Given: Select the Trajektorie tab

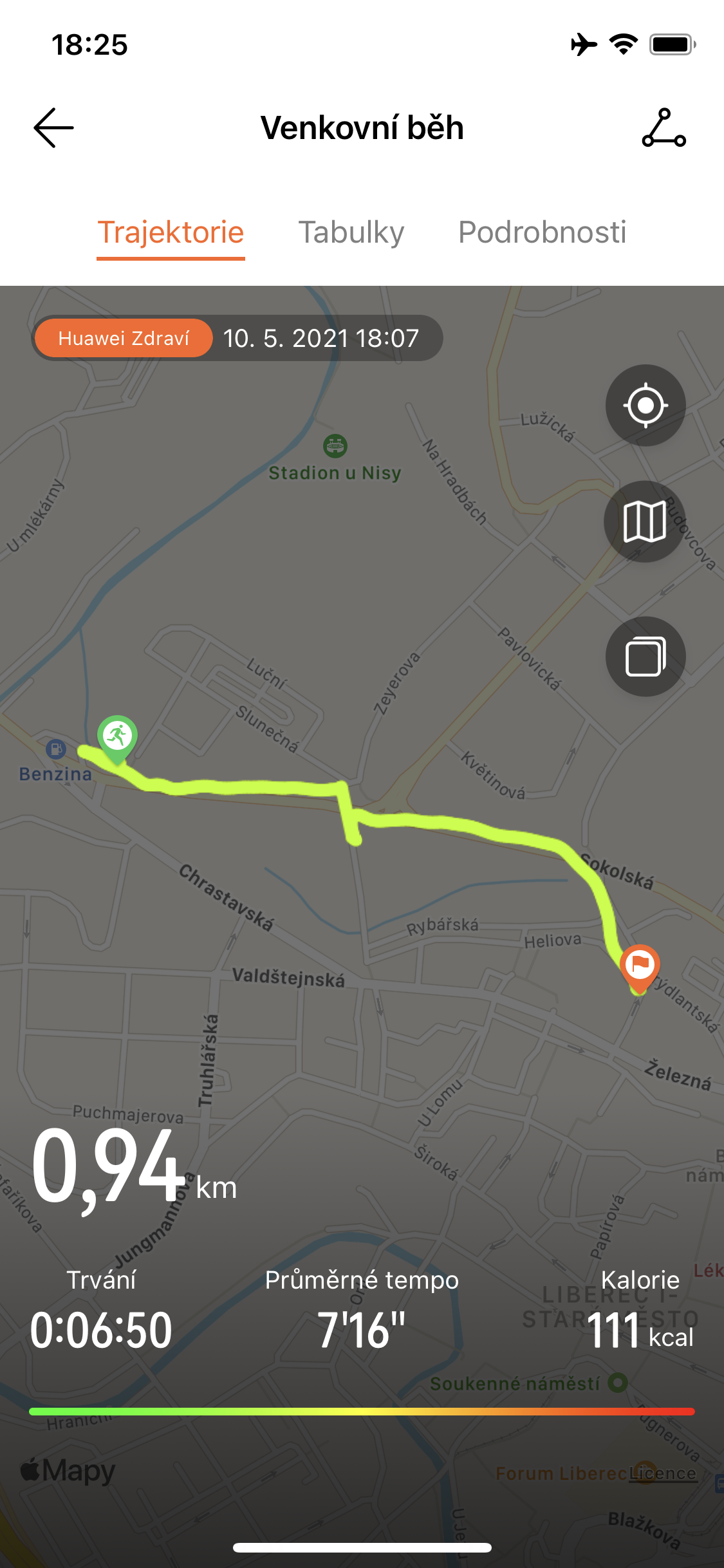Looking at the screenshot, I should pos(171,232).
